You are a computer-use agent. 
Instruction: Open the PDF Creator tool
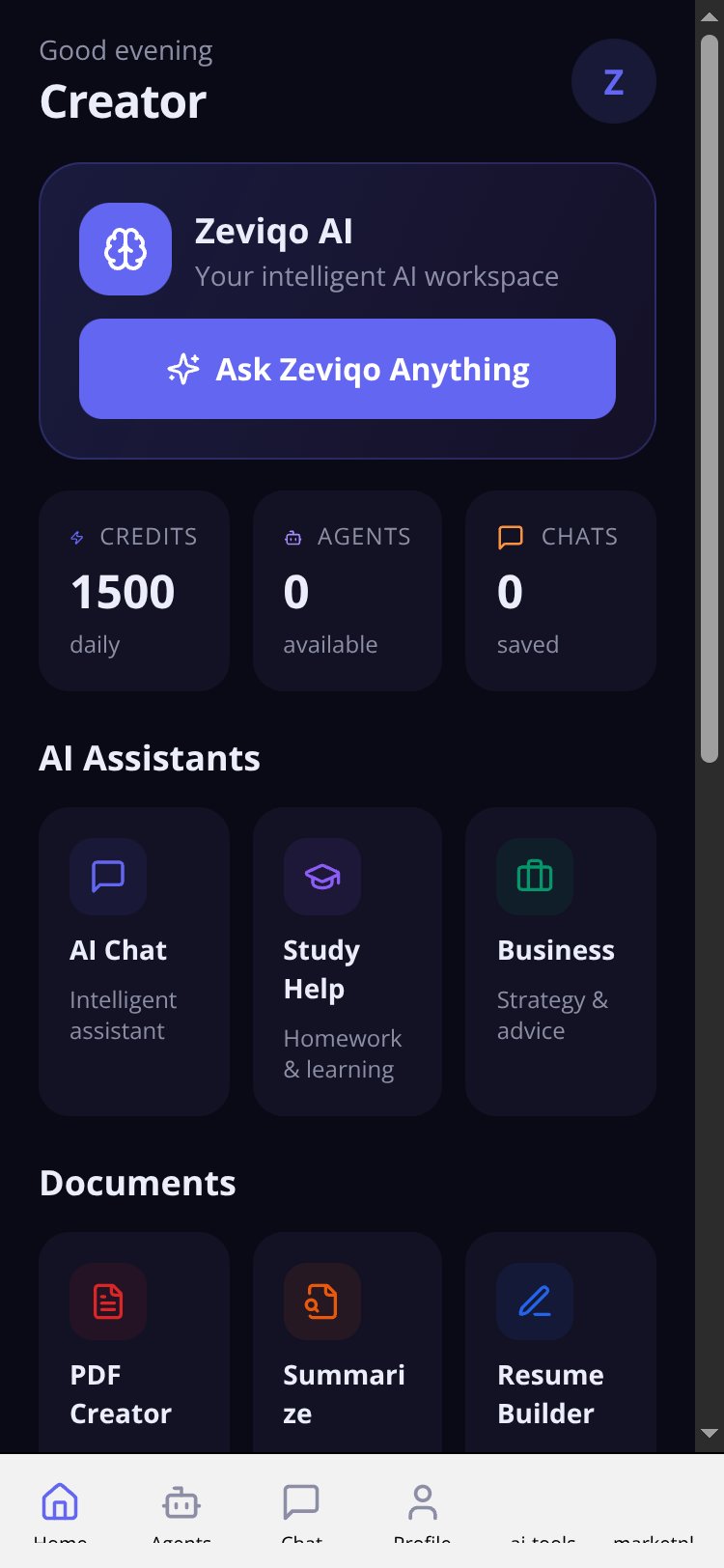pos(134,1342)
